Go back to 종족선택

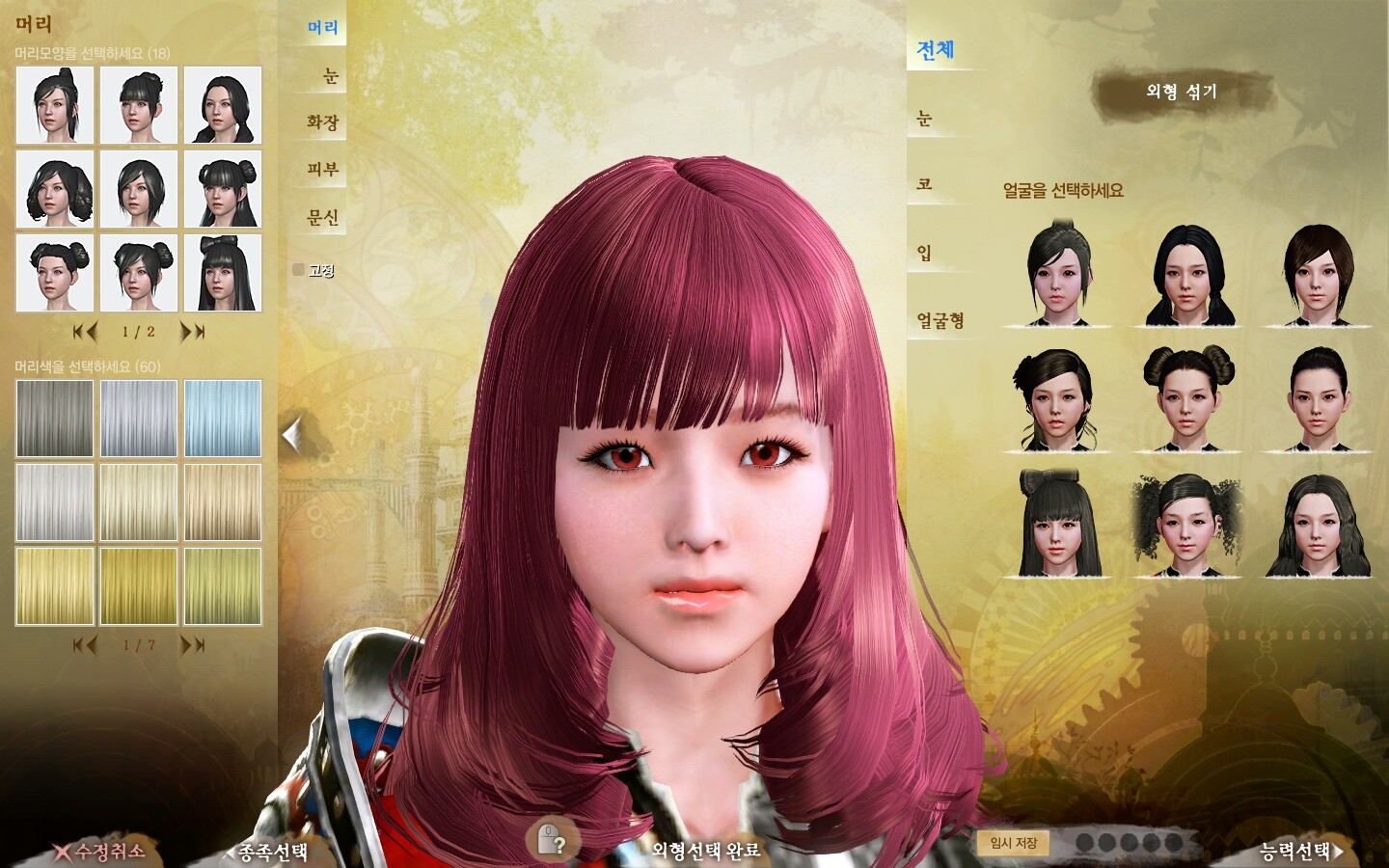[268, 852]
